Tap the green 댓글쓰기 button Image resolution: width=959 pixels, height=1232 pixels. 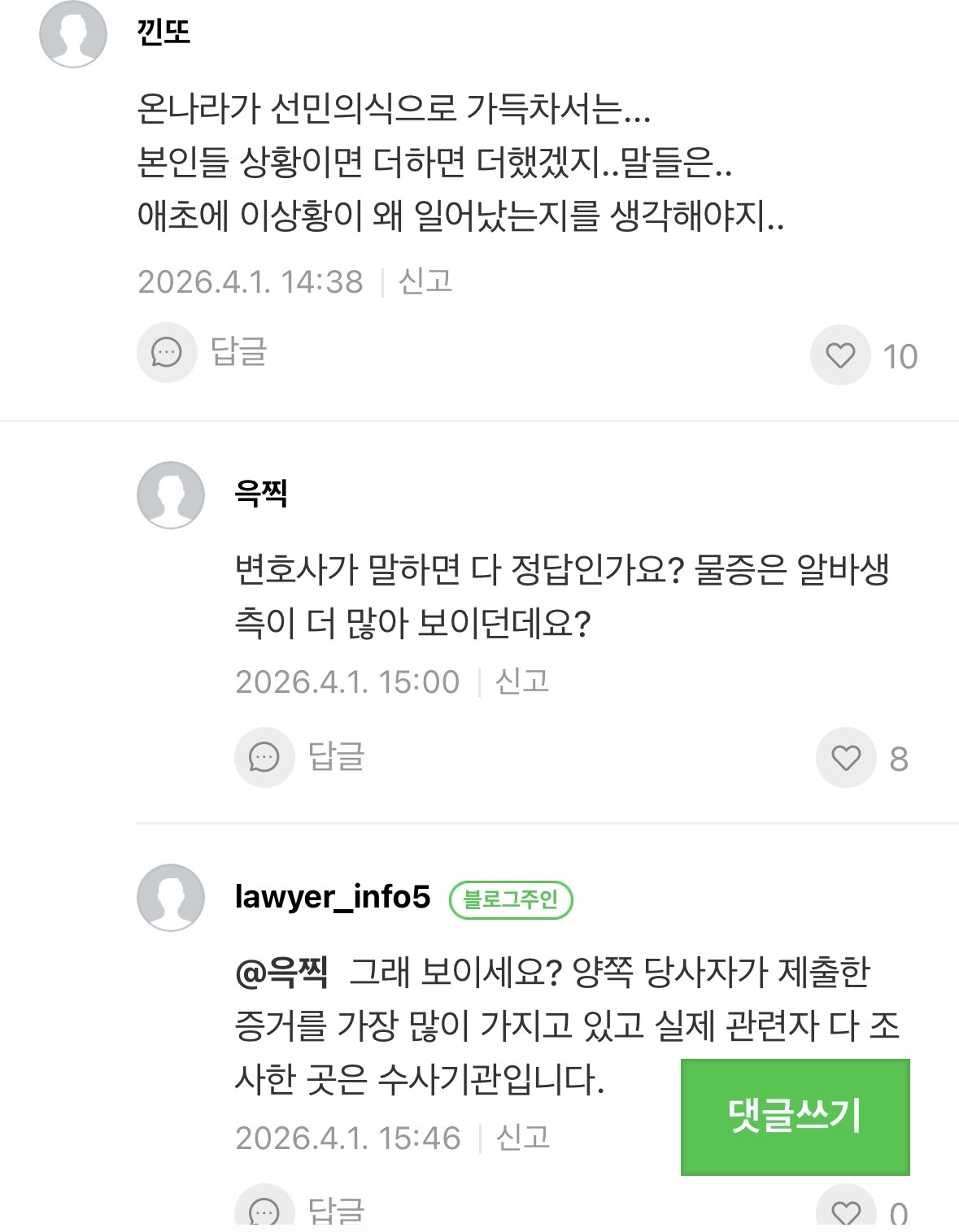pos(795,1116)
